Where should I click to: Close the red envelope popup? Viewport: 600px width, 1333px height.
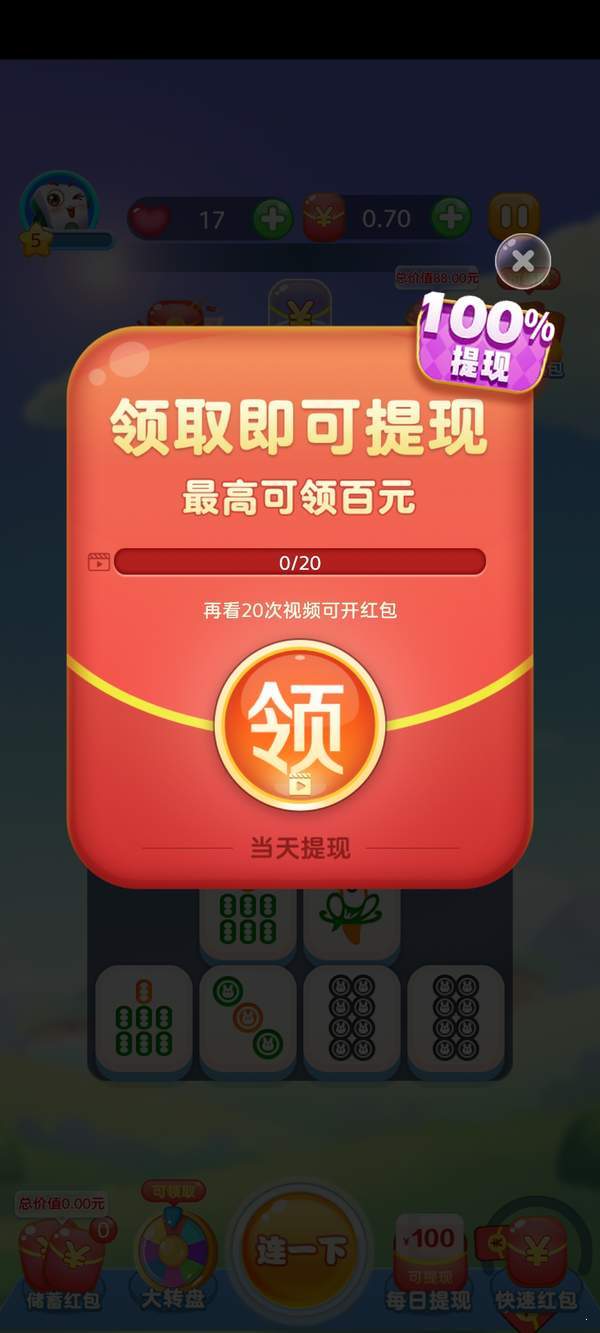coord(522,262)
